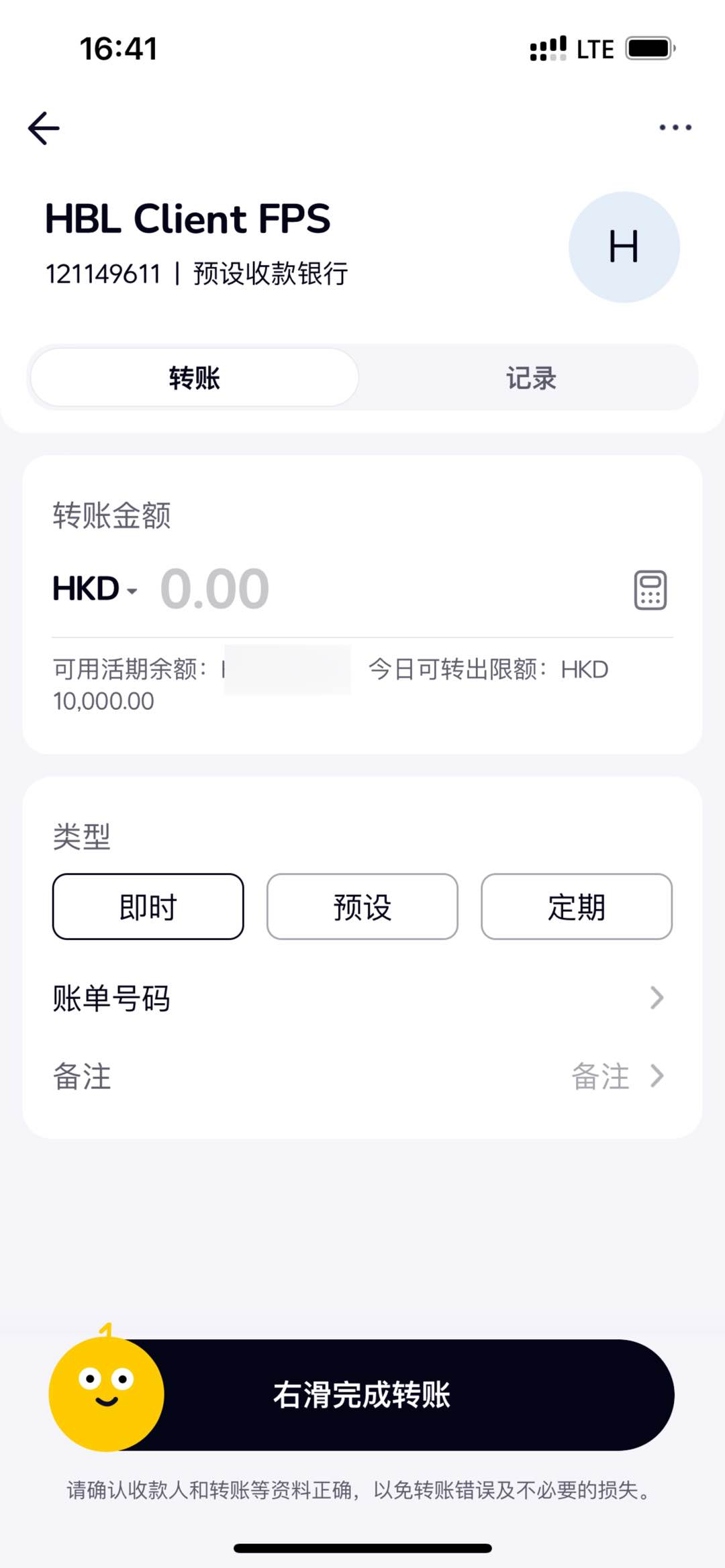Select the 即时 transfer type
The image size is (725, 1568).
[148, 906]
